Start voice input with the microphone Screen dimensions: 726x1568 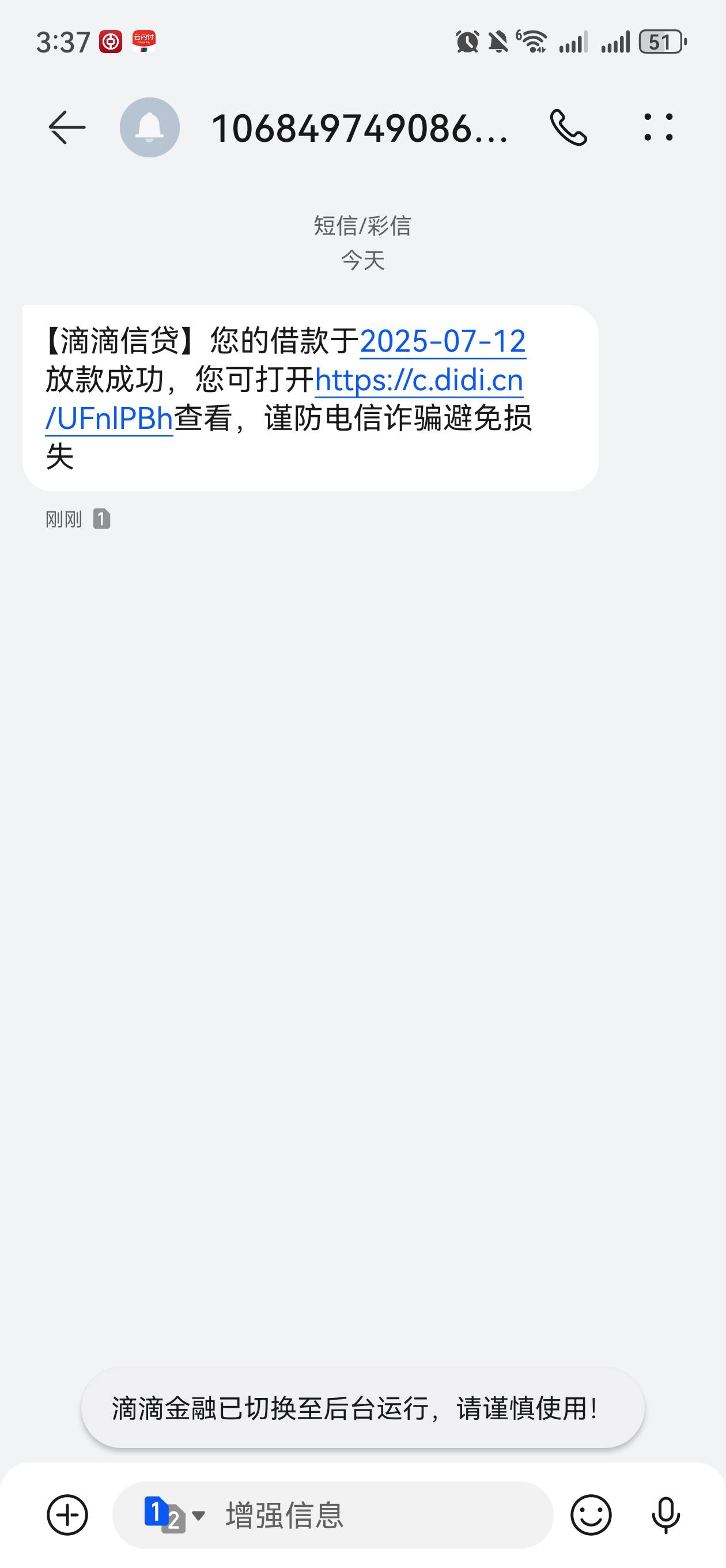665,1514
